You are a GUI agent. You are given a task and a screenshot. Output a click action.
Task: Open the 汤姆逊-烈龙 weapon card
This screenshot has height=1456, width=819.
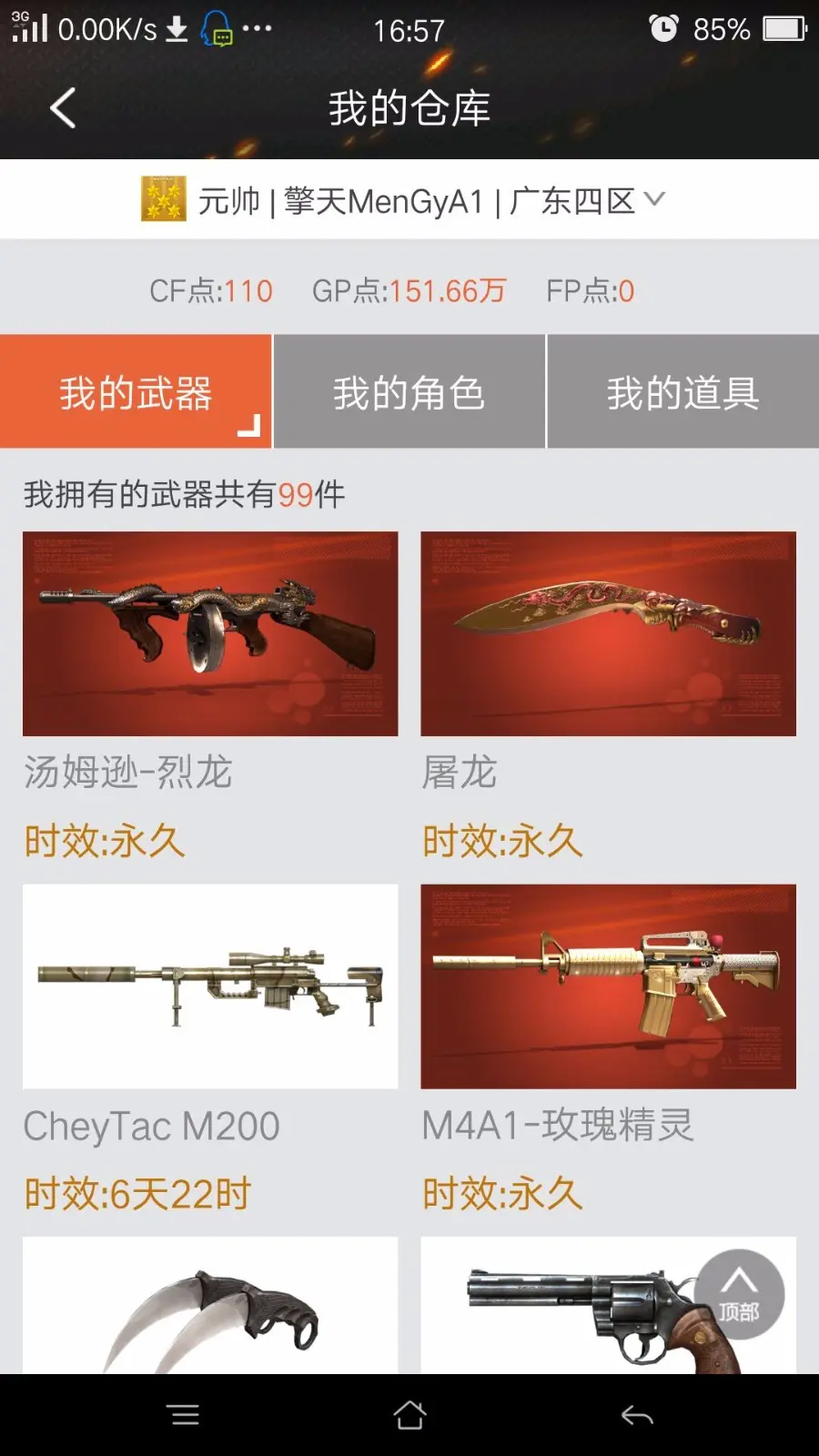click(210, 633)
